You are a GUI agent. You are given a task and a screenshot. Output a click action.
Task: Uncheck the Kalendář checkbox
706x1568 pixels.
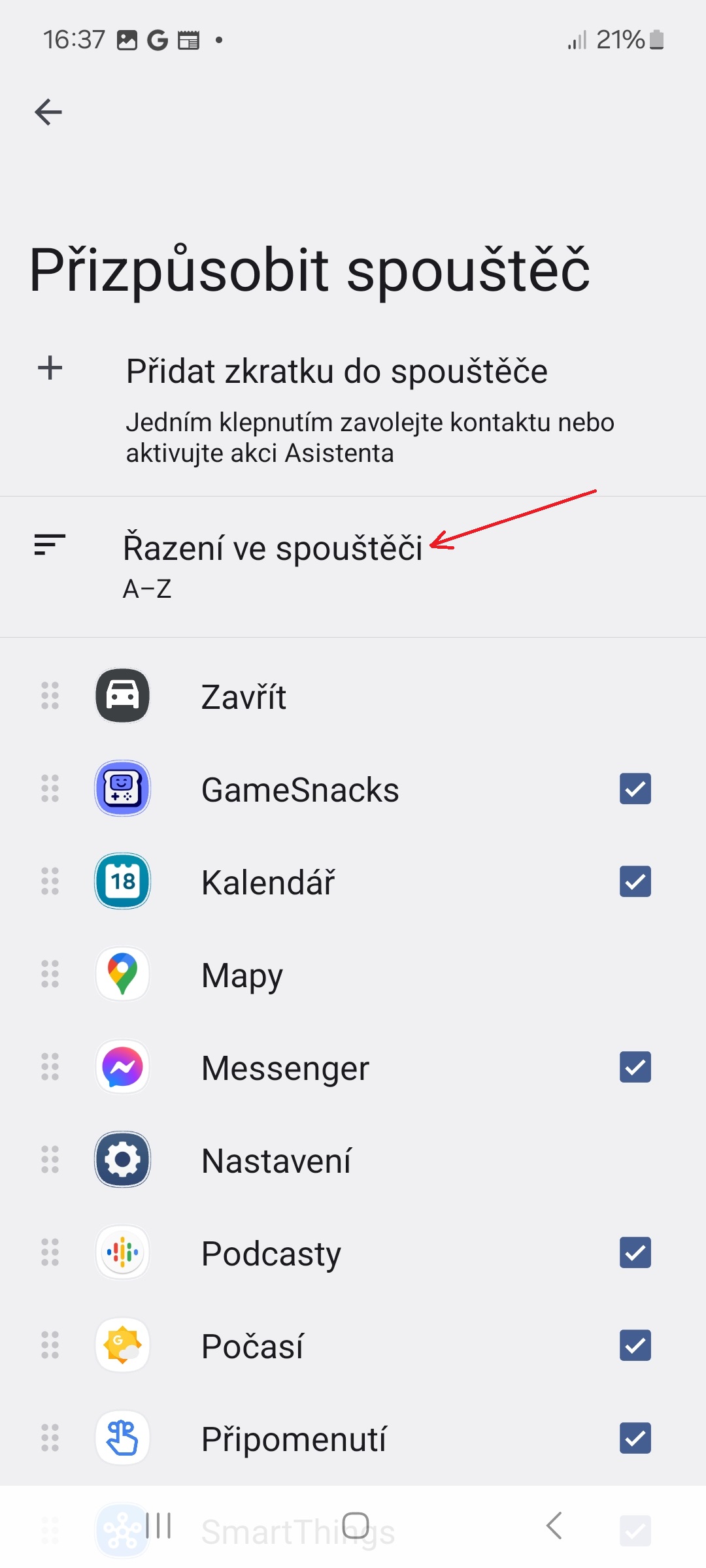coord(635,881)
